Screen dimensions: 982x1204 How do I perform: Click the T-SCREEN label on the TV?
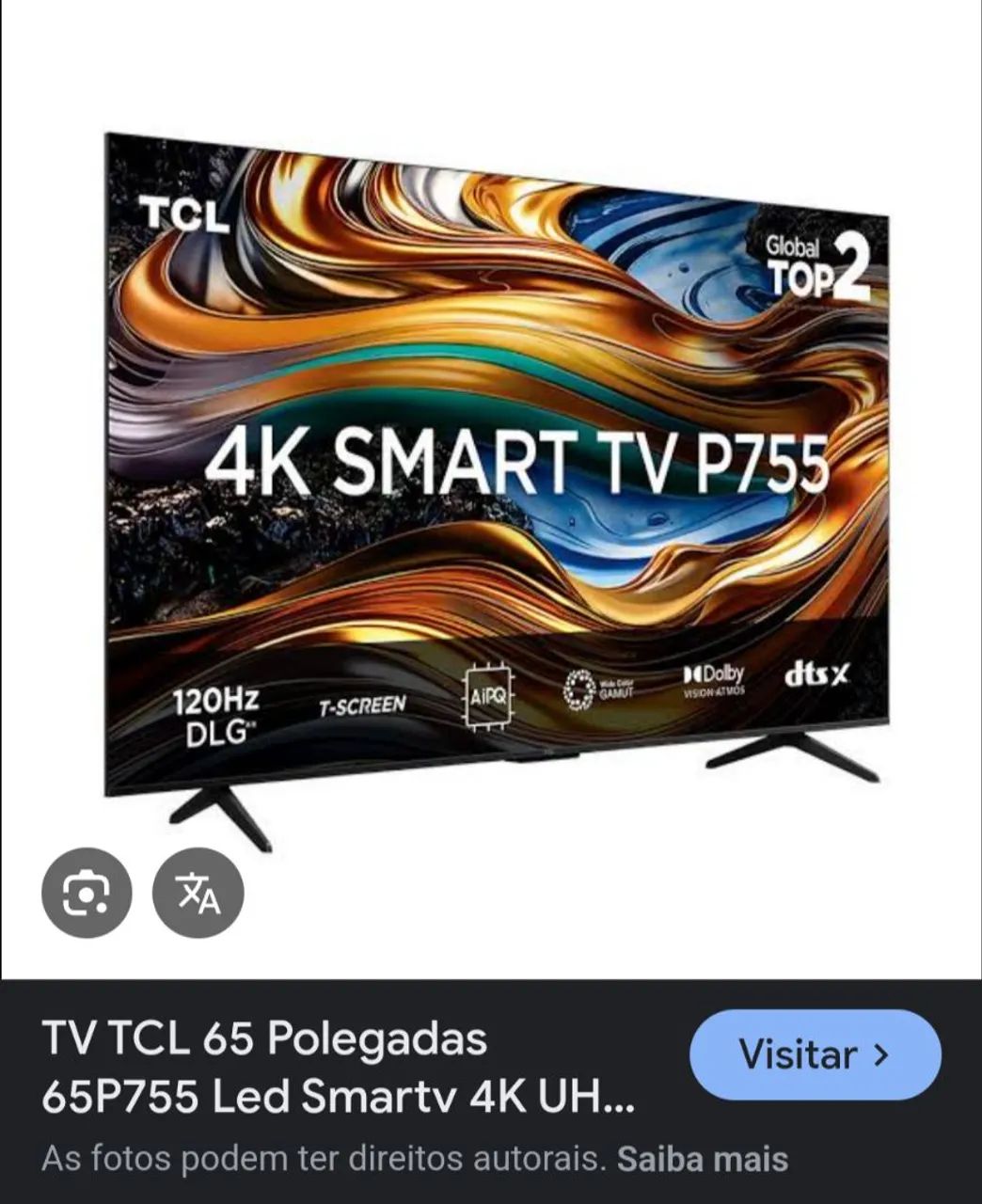pyautogui.click(x=362, y=705)
